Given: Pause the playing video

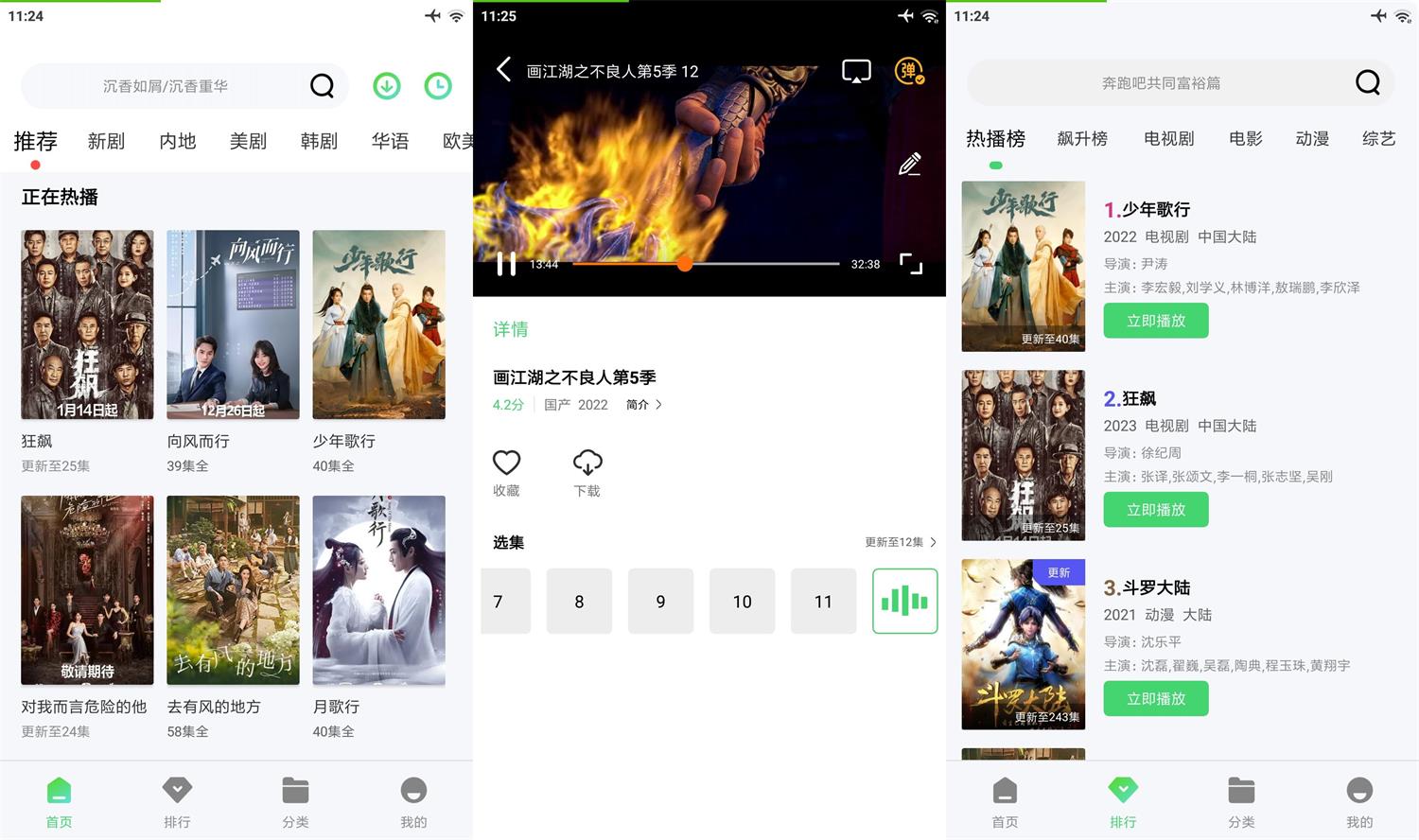Looking at the screenshot, I should [506, 264].
